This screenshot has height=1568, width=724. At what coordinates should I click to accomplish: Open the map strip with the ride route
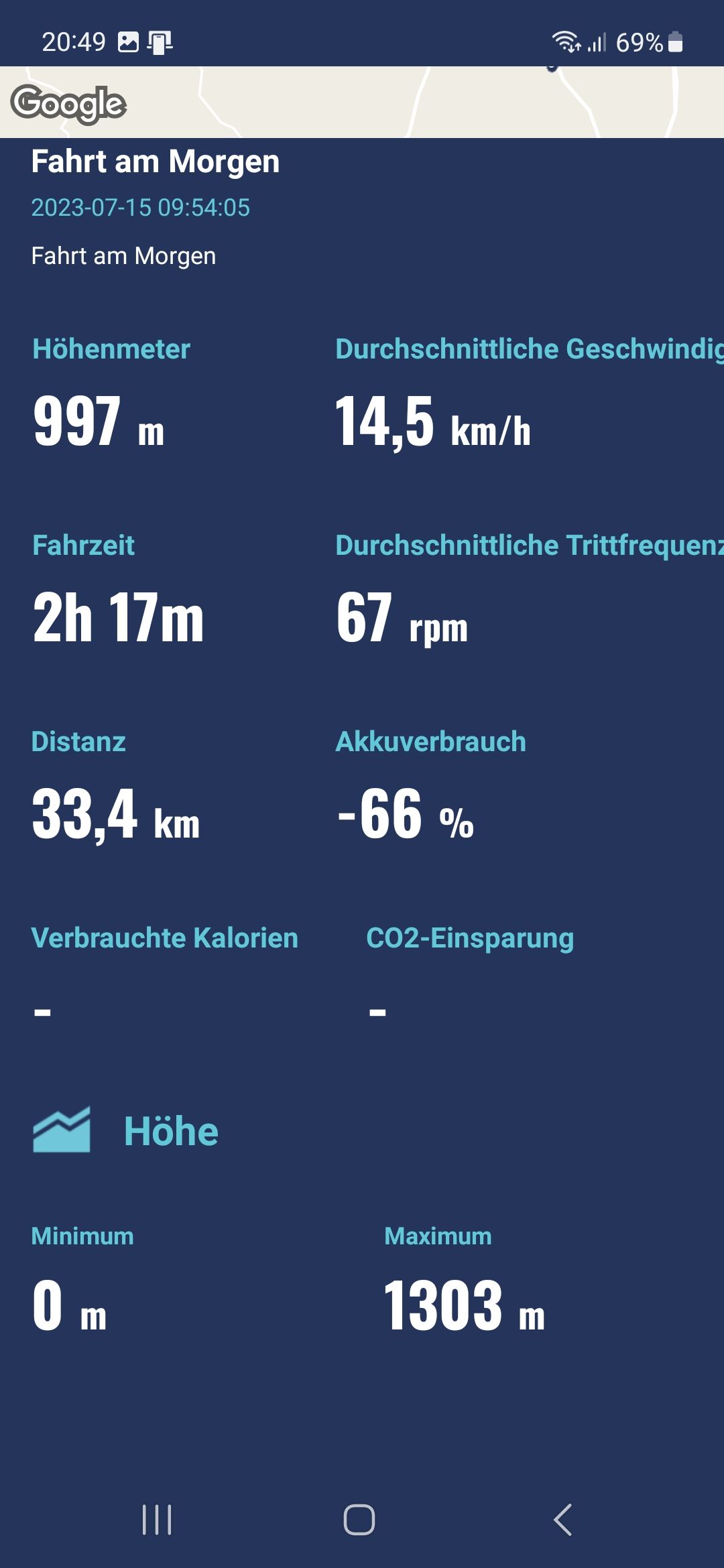pos(362,102)
